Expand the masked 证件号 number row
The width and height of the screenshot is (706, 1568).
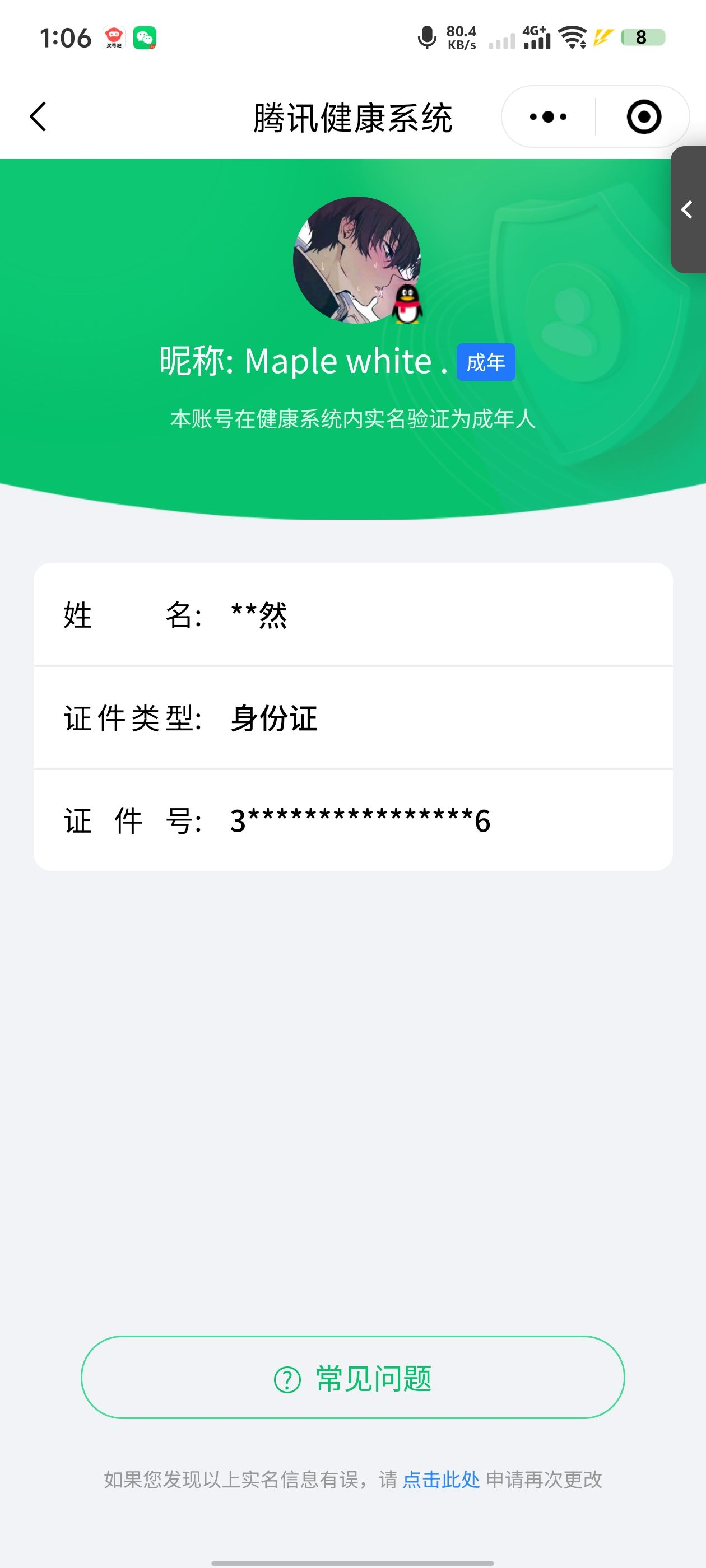click(x=354, y=820)
